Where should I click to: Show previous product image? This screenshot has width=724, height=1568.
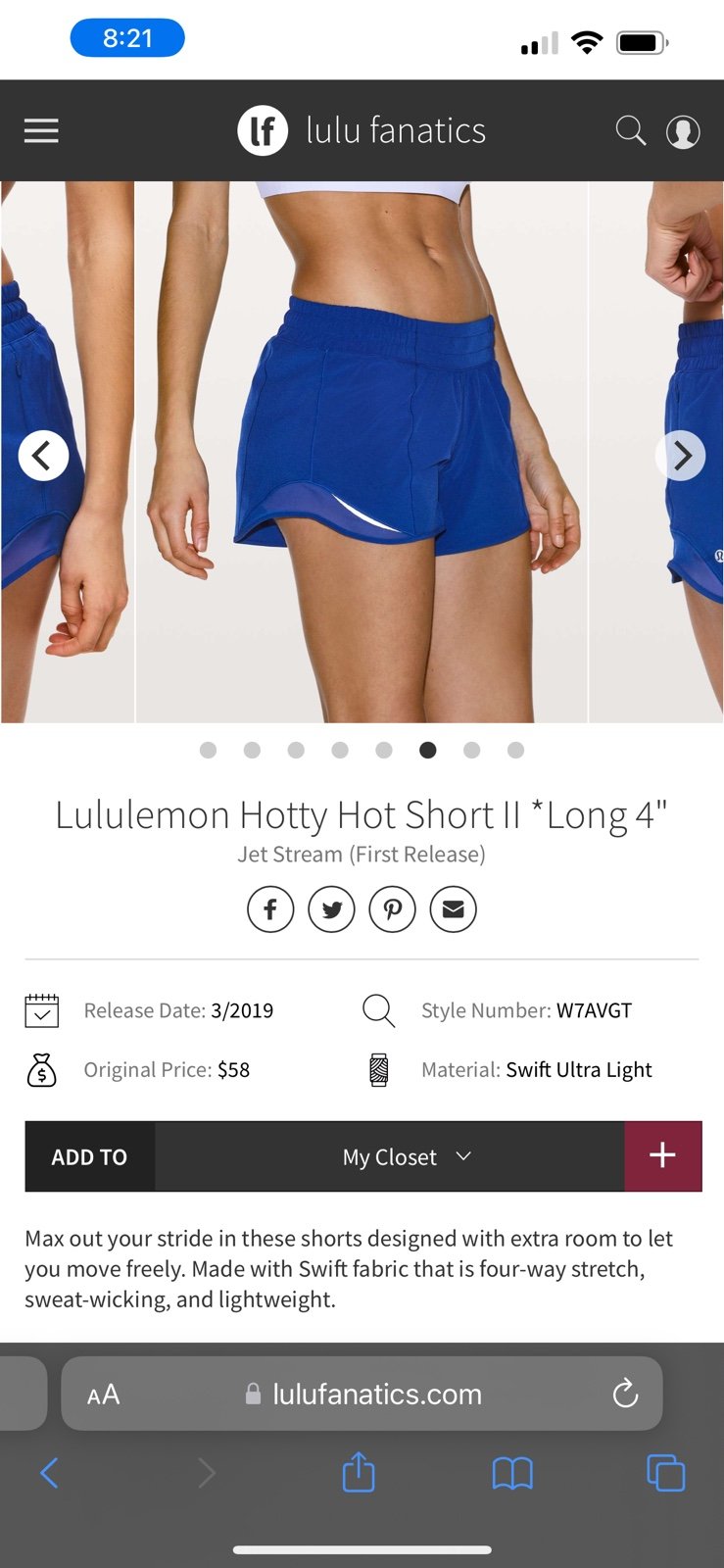click(x=43, y=456)
